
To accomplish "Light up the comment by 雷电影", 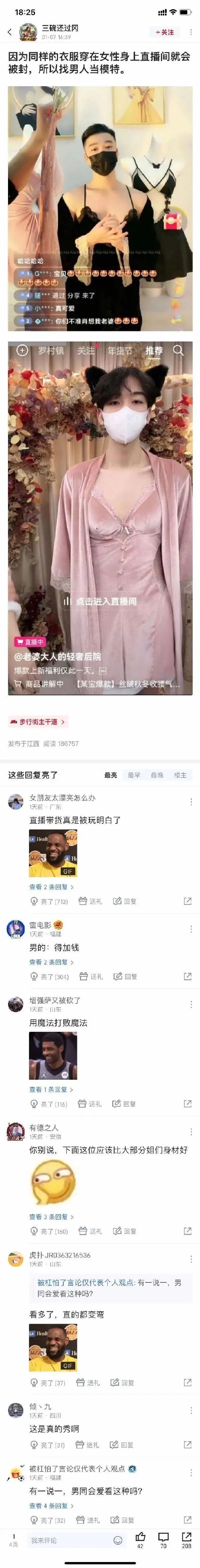I will (49, 976).
